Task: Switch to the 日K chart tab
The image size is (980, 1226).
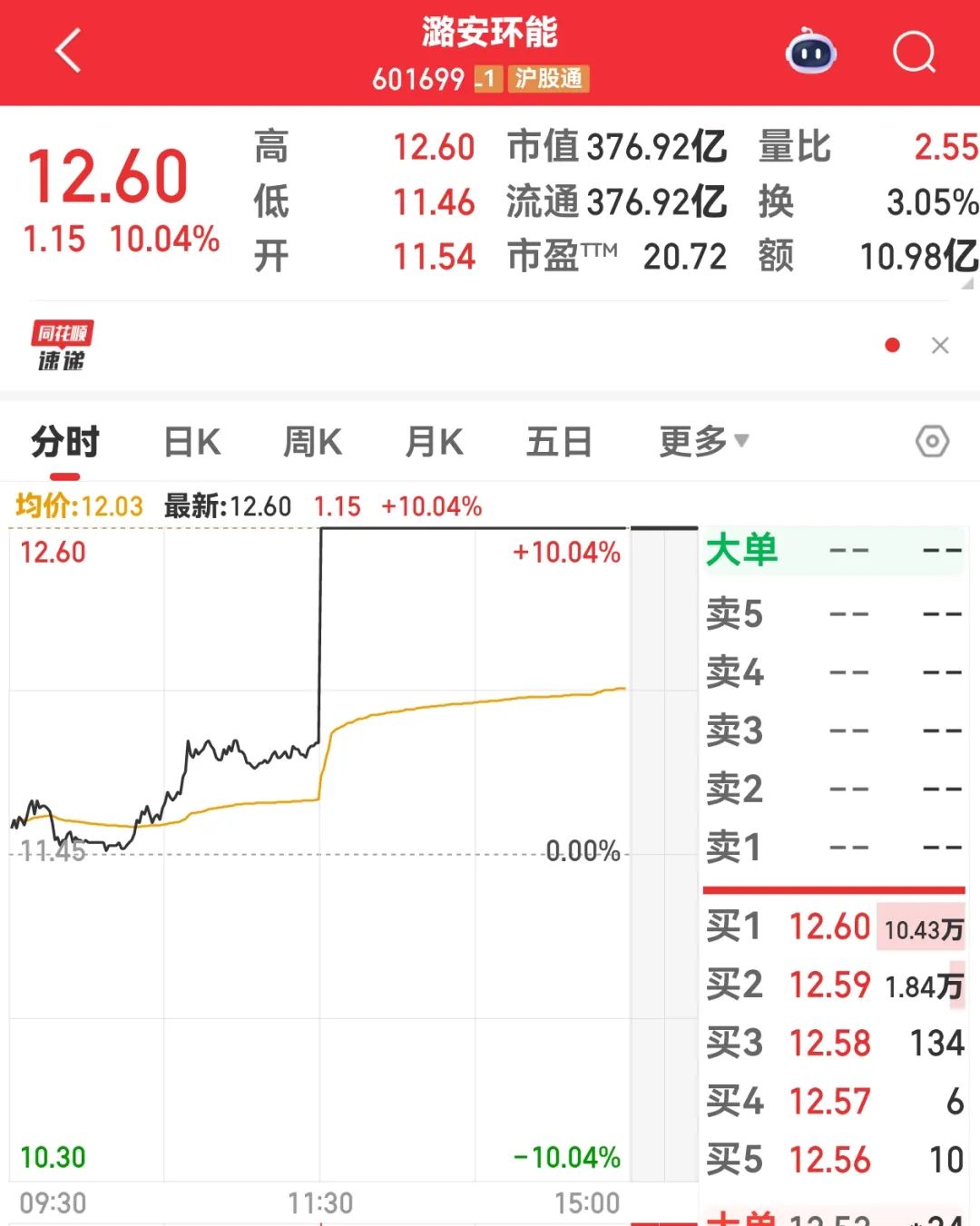Action: coord(191,442)
